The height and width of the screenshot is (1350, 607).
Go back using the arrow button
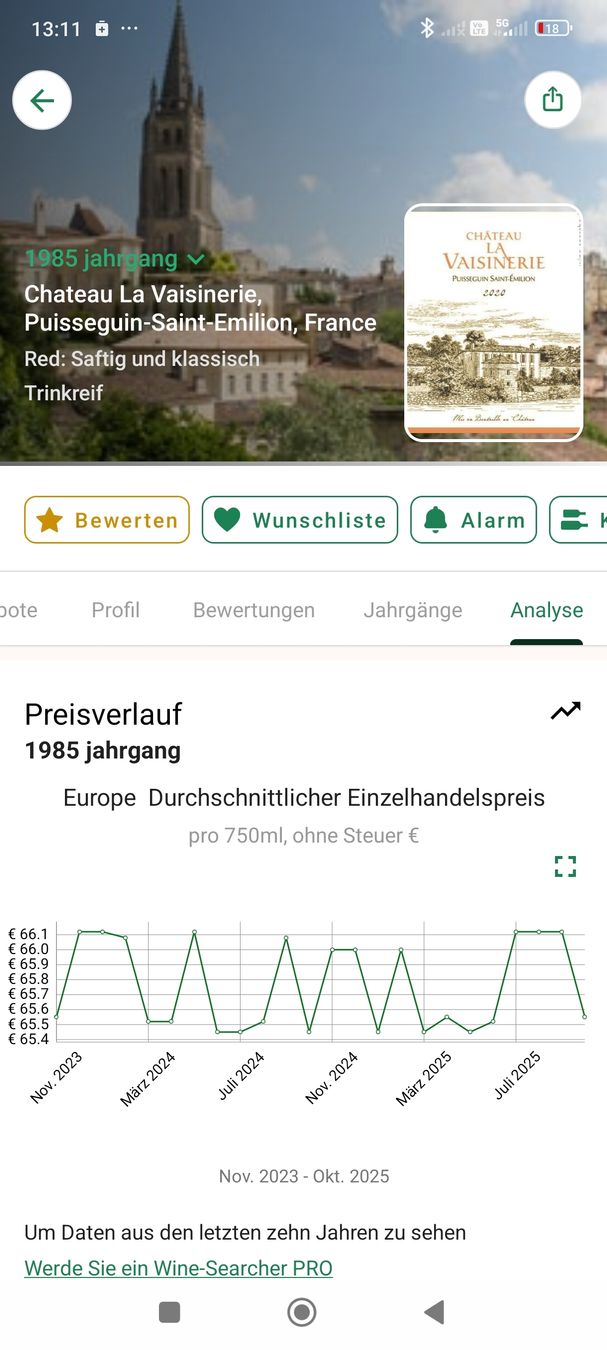tap(42, 100)
